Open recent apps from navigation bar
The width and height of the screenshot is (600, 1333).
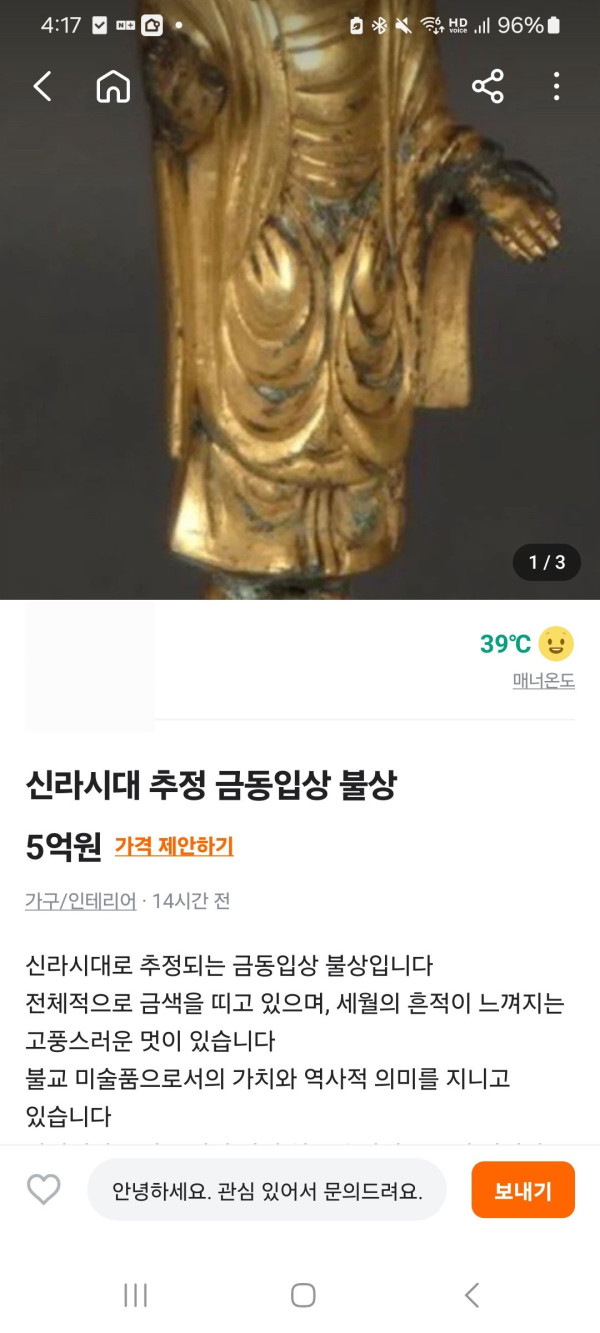click(x=135, y=1296)
